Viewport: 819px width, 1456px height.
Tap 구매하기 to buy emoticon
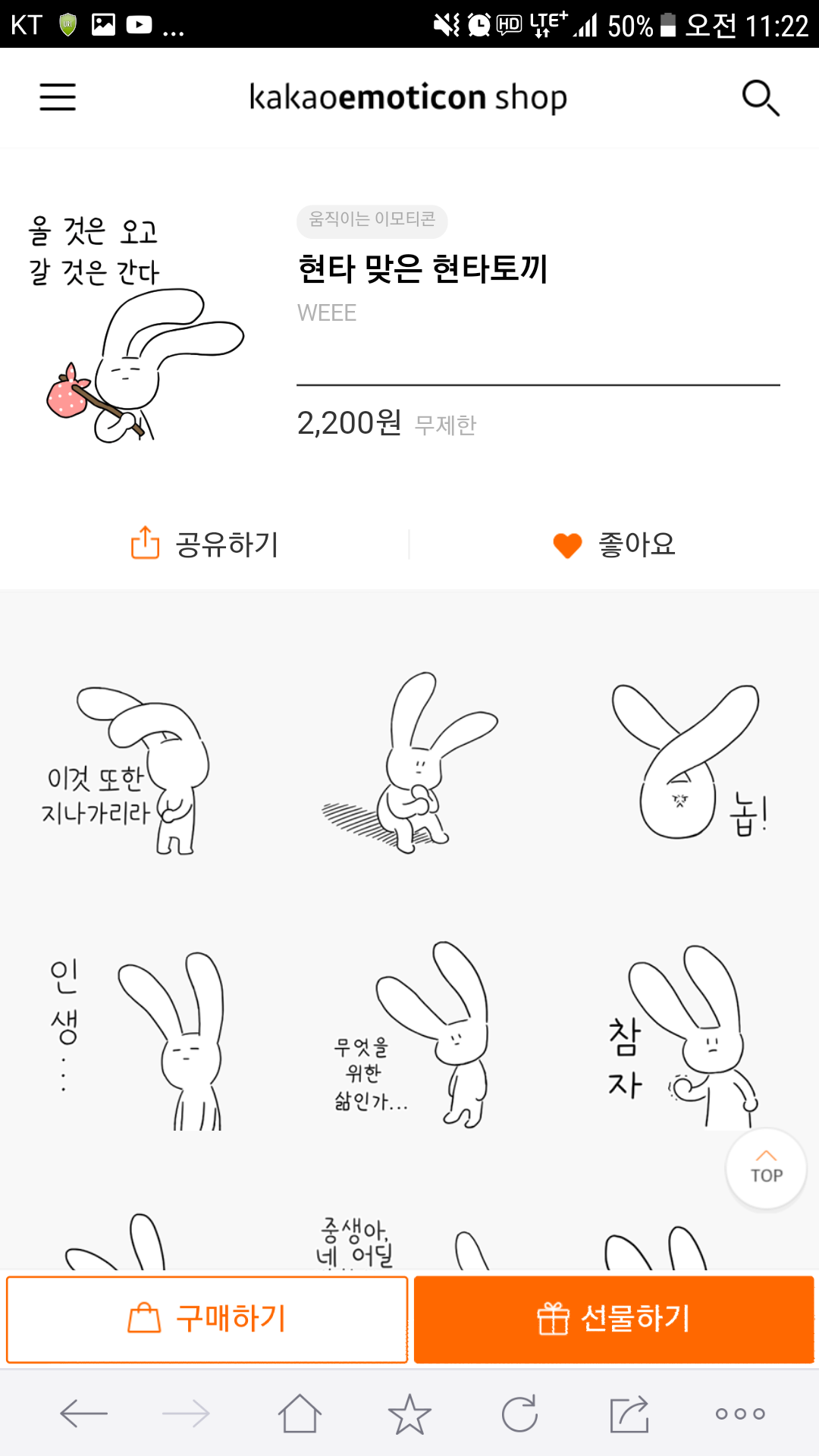point(207,1319)
